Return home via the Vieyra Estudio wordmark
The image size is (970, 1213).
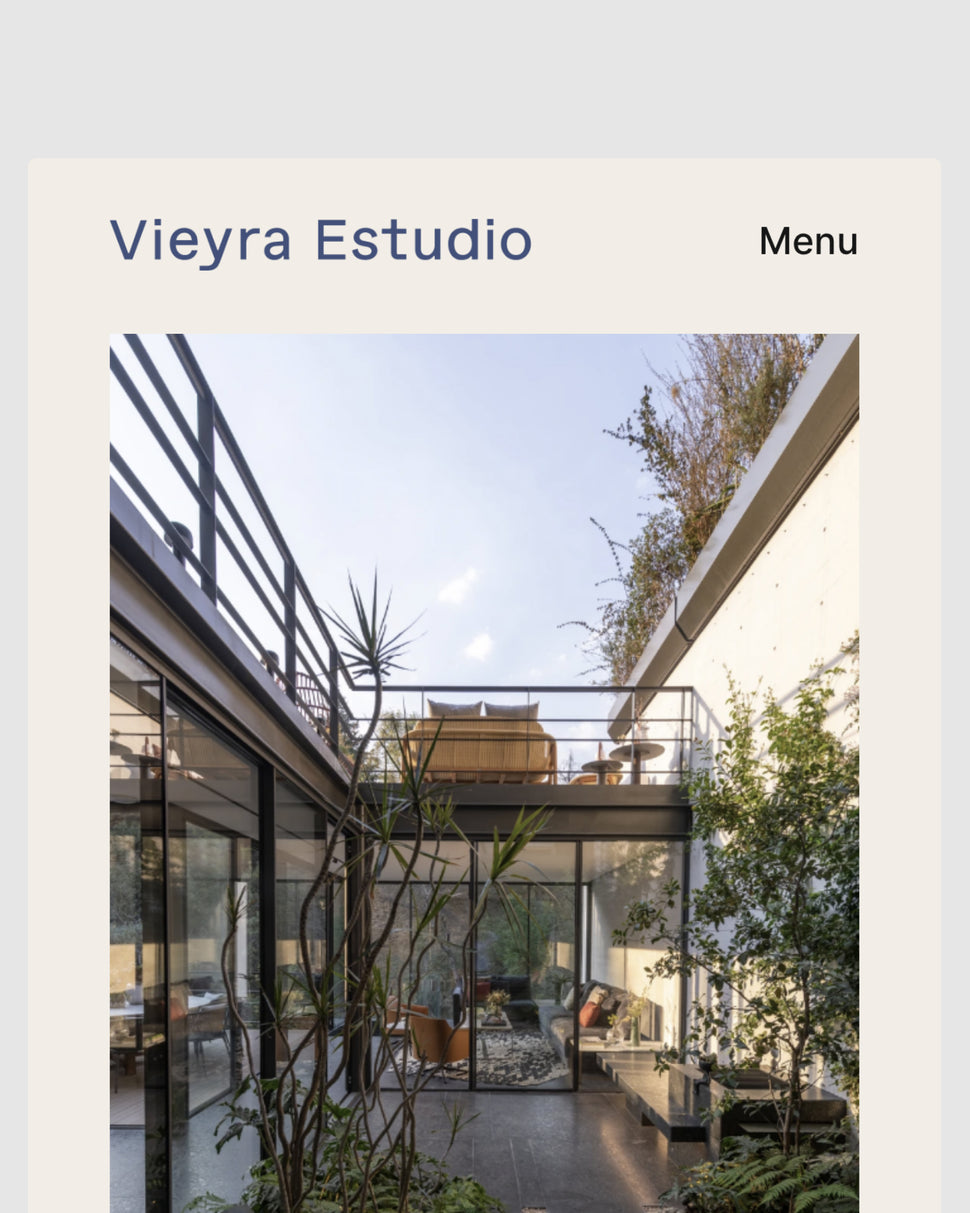[320, 241]
